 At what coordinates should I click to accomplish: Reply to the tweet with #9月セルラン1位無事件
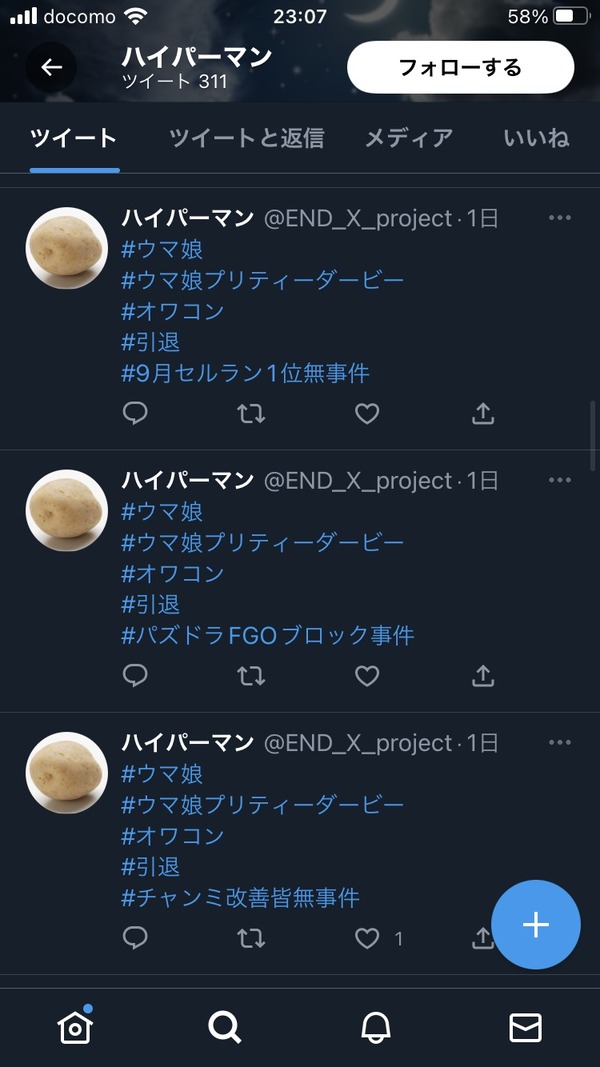(x=135, y=414)
